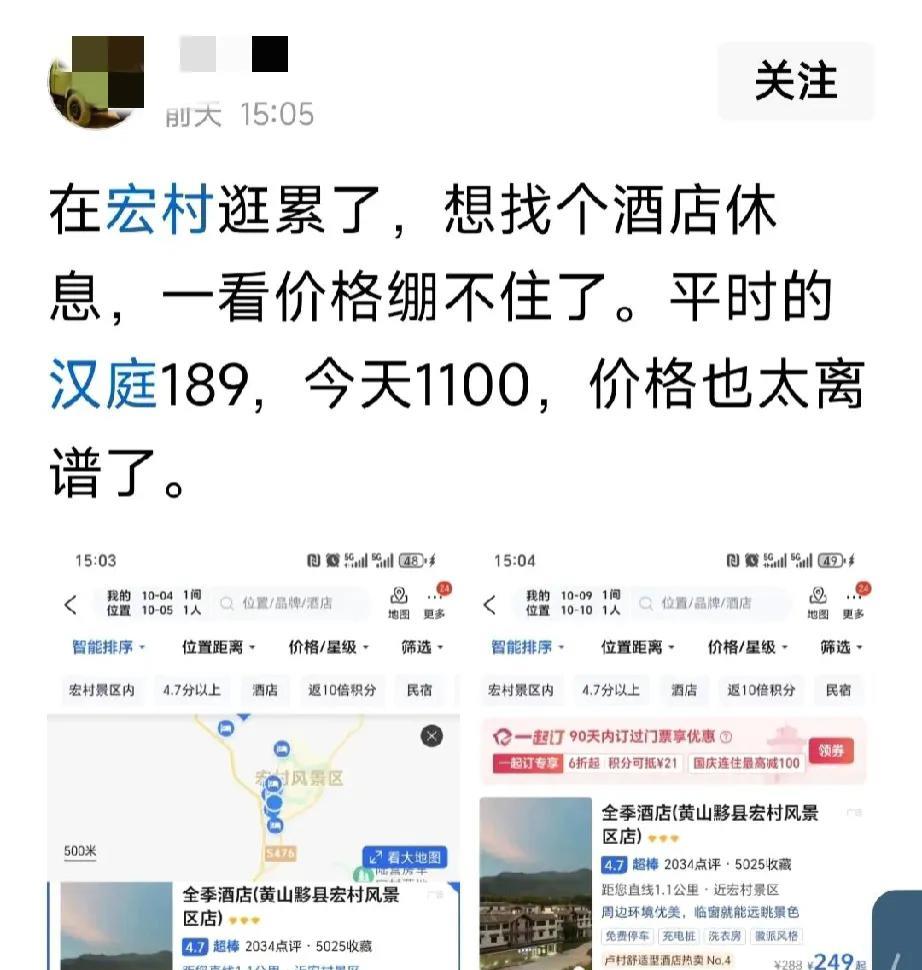The height and width of the screenshot is (970, 922).
Task: Open the author's profile avatar
Action: (97, 81)
